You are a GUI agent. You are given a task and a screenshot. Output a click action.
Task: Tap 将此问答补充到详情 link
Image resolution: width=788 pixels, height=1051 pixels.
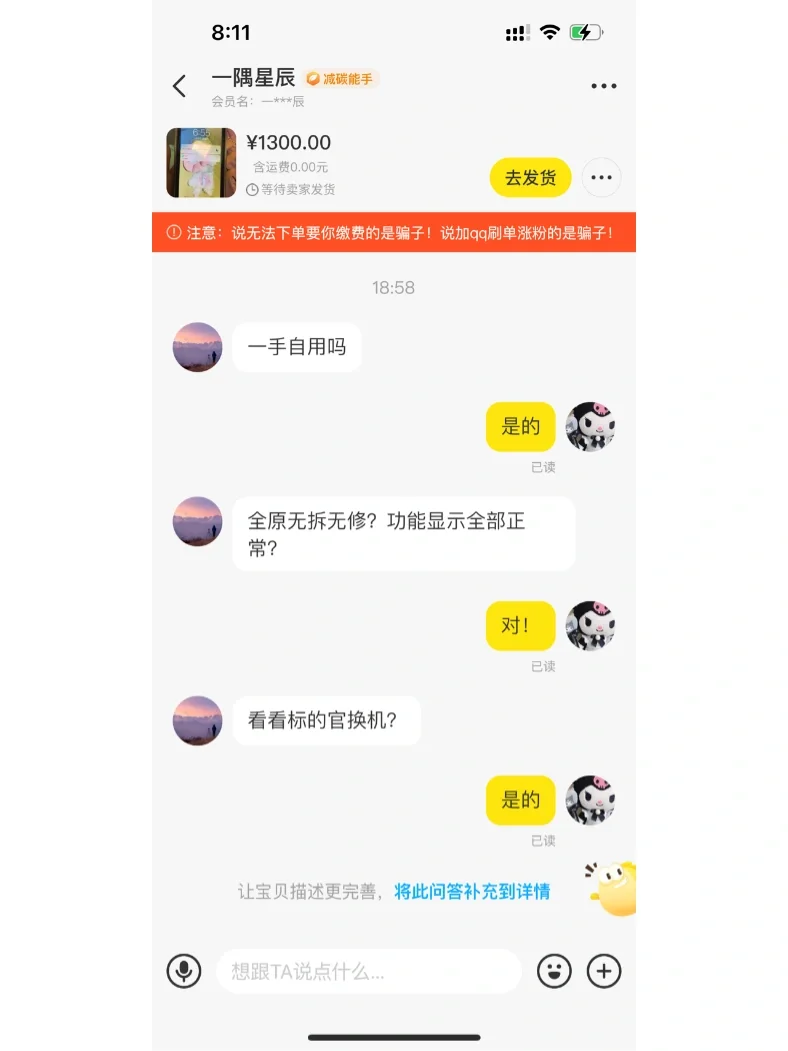pyautogui.click(x=472, y=891)
